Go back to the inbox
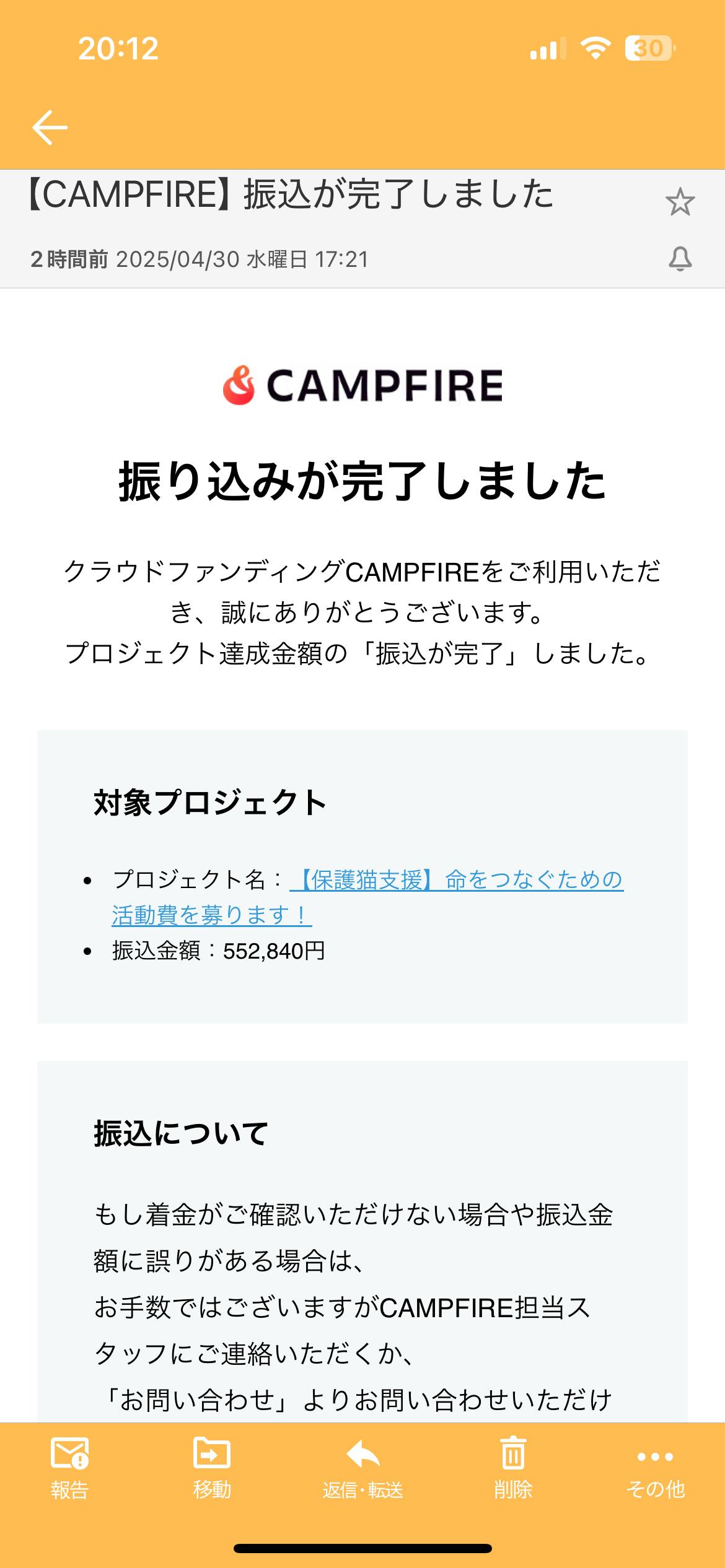This screenshot has height=1568, width=725. pyautogui.click(x=50, y=128)
